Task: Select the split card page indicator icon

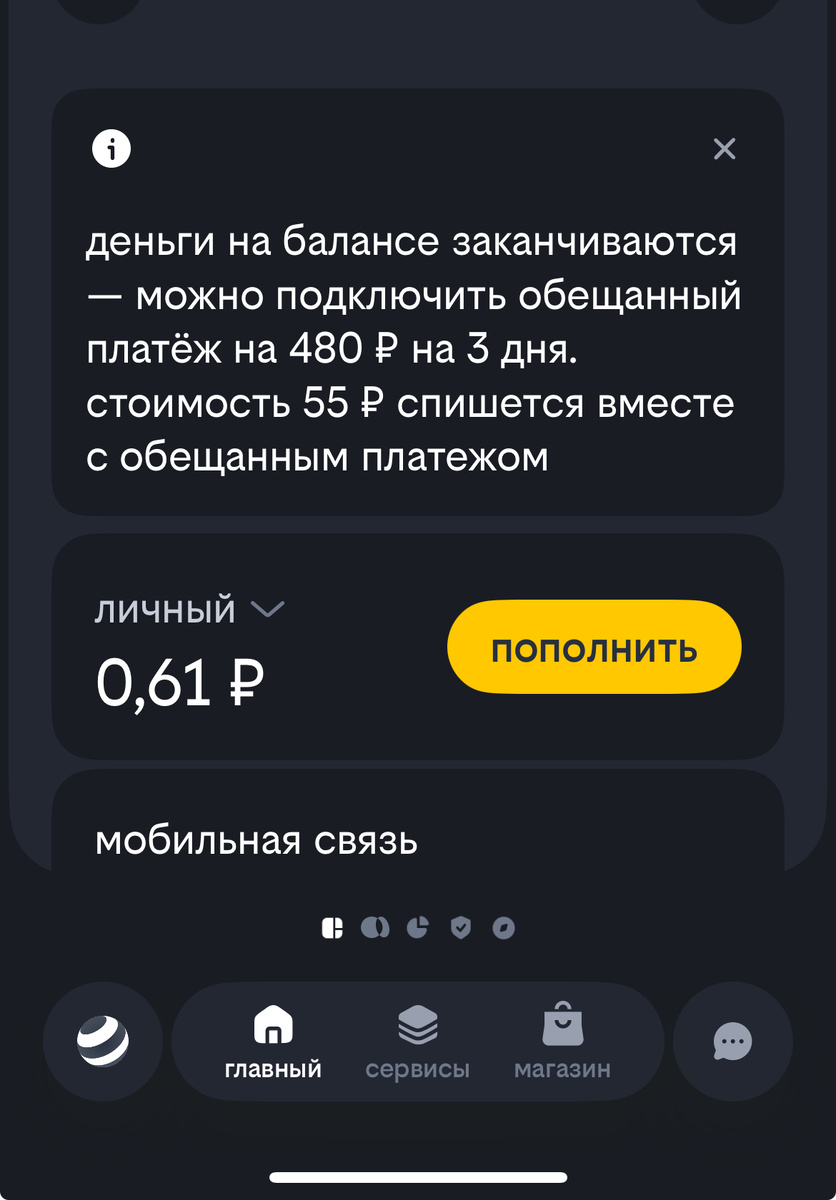Action: point(334,928)
